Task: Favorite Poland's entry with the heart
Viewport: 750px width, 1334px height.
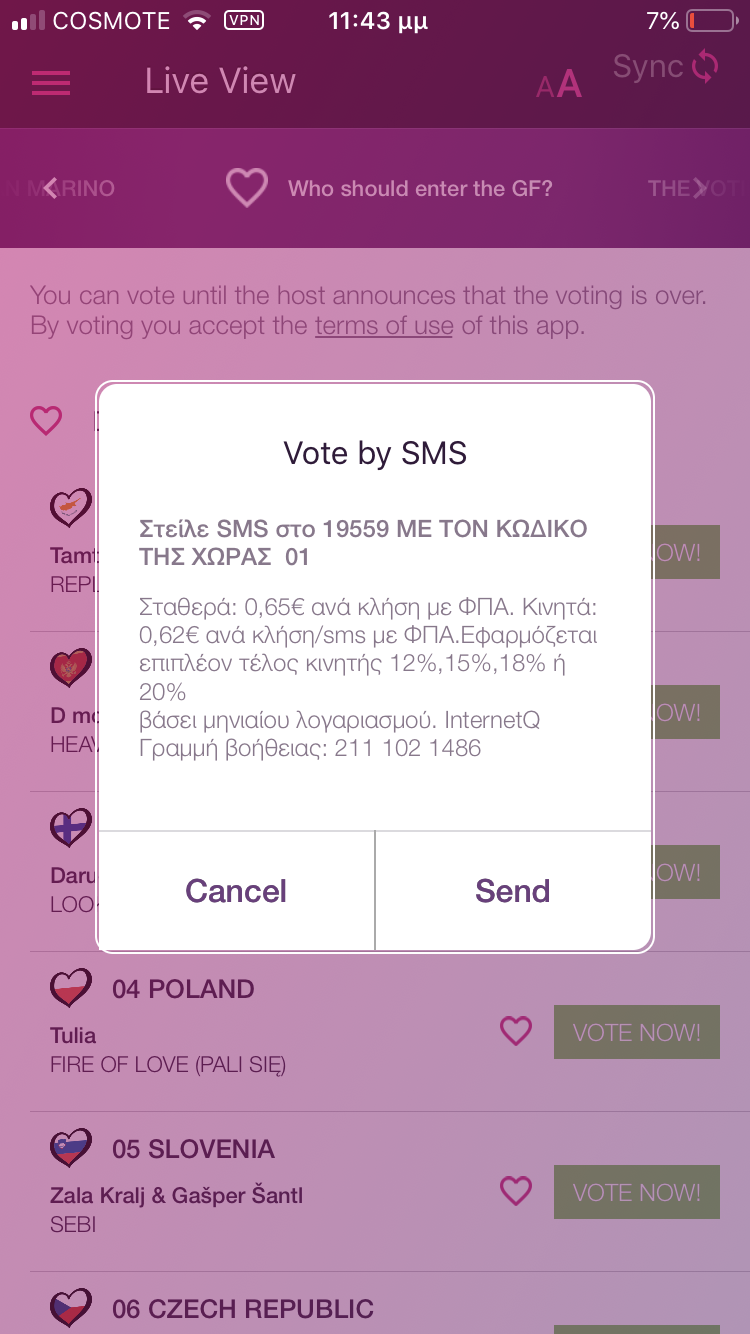Action: 516,1030
